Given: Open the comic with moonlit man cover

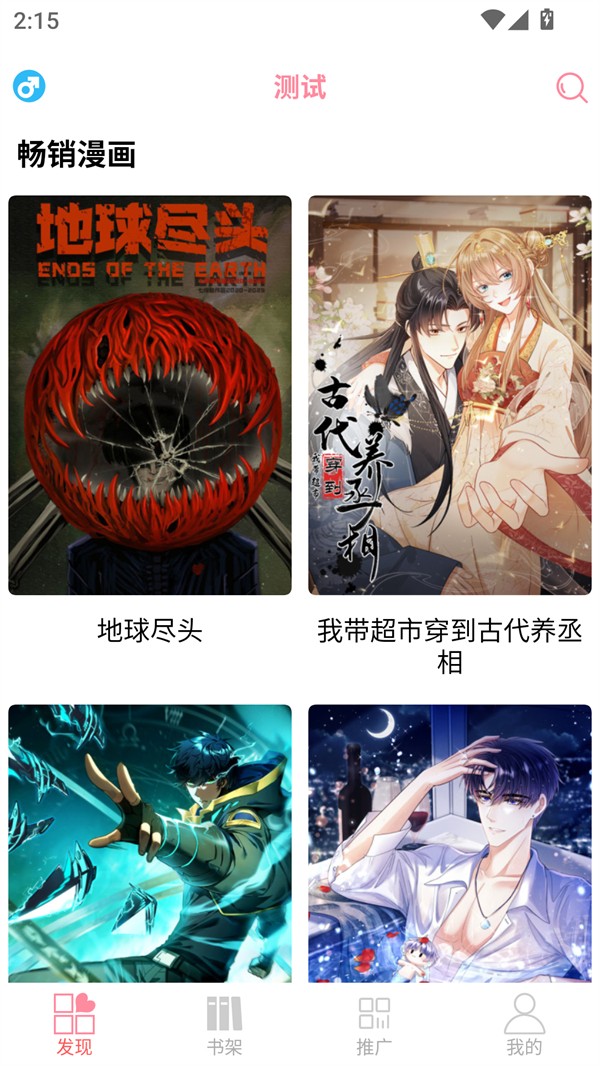Looking at the screenshot, I should (x=449, y=842).
